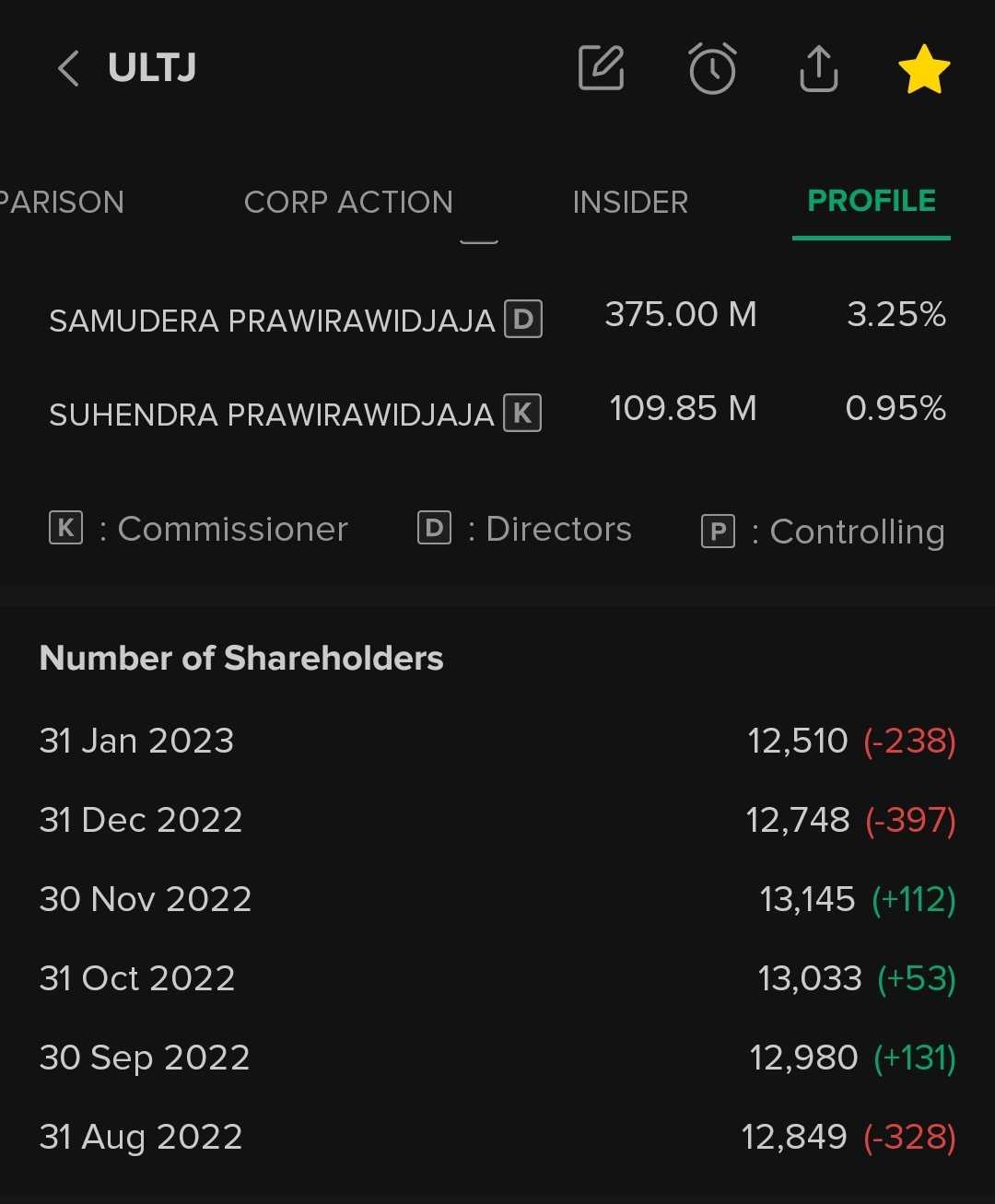Go to the COMPARISON tab
The width and height of the screenshot is (995, 1204).
pos(63,202)
